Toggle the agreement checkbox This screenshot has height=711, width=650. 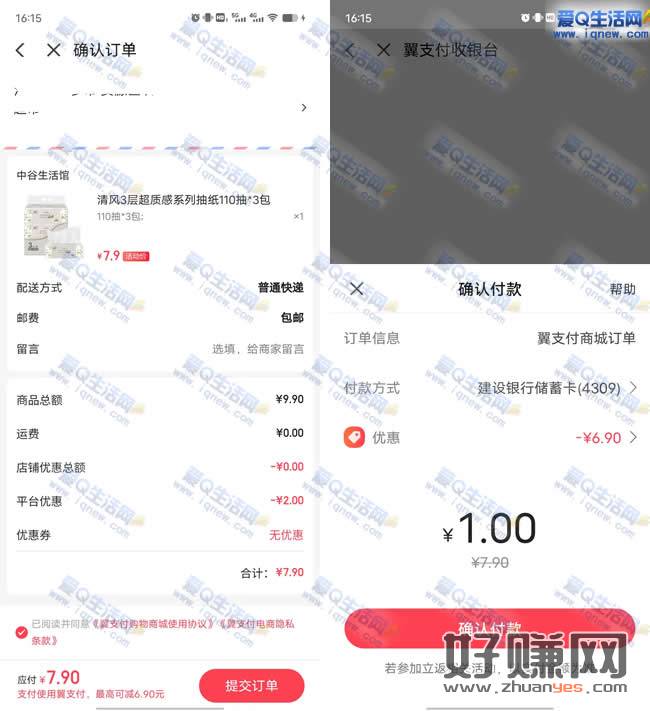(21, 632)
